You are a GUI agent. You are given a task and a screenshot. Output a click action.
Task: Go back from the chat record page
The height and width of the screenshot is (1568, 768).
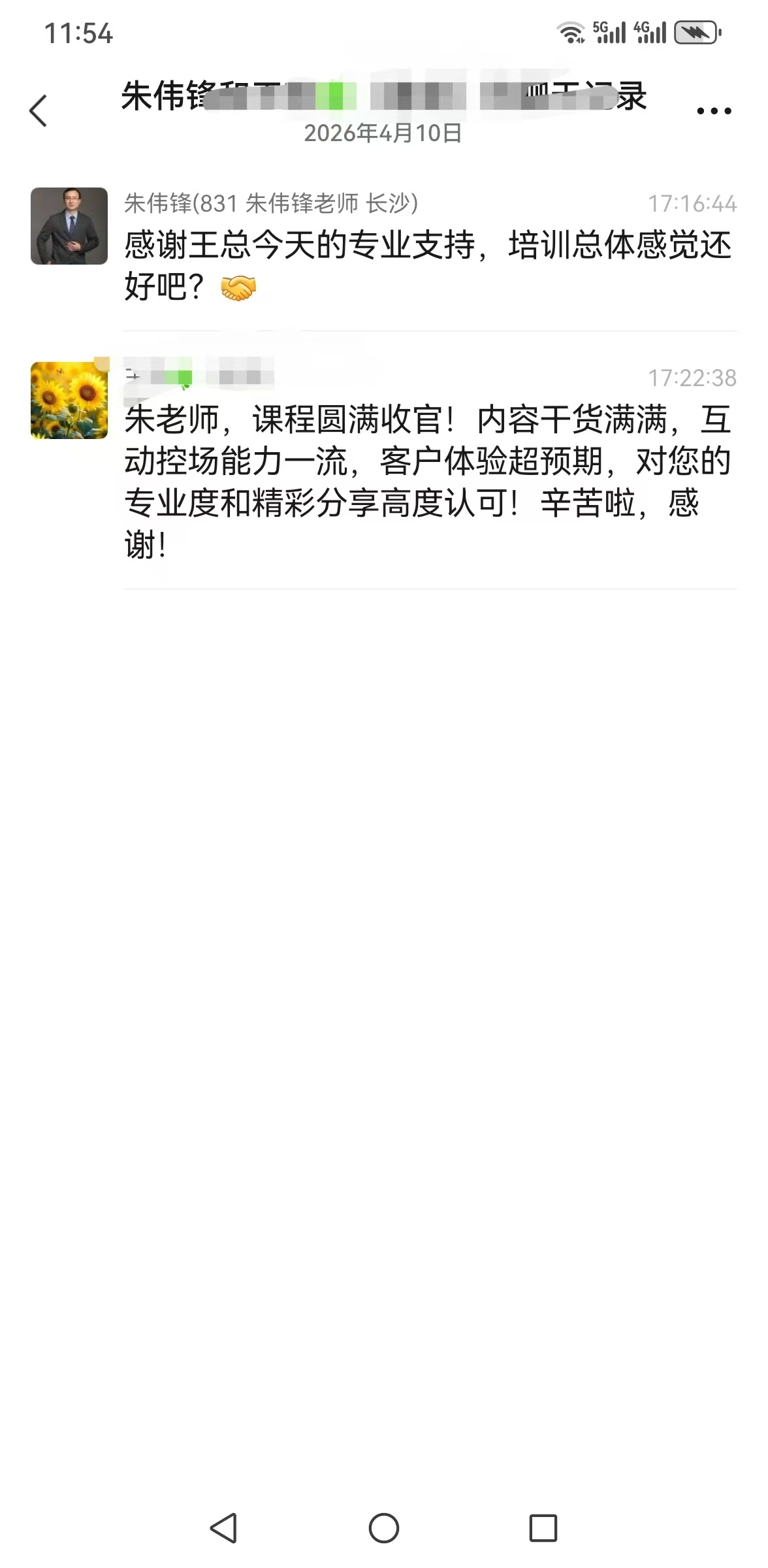(x=39, y=110)
